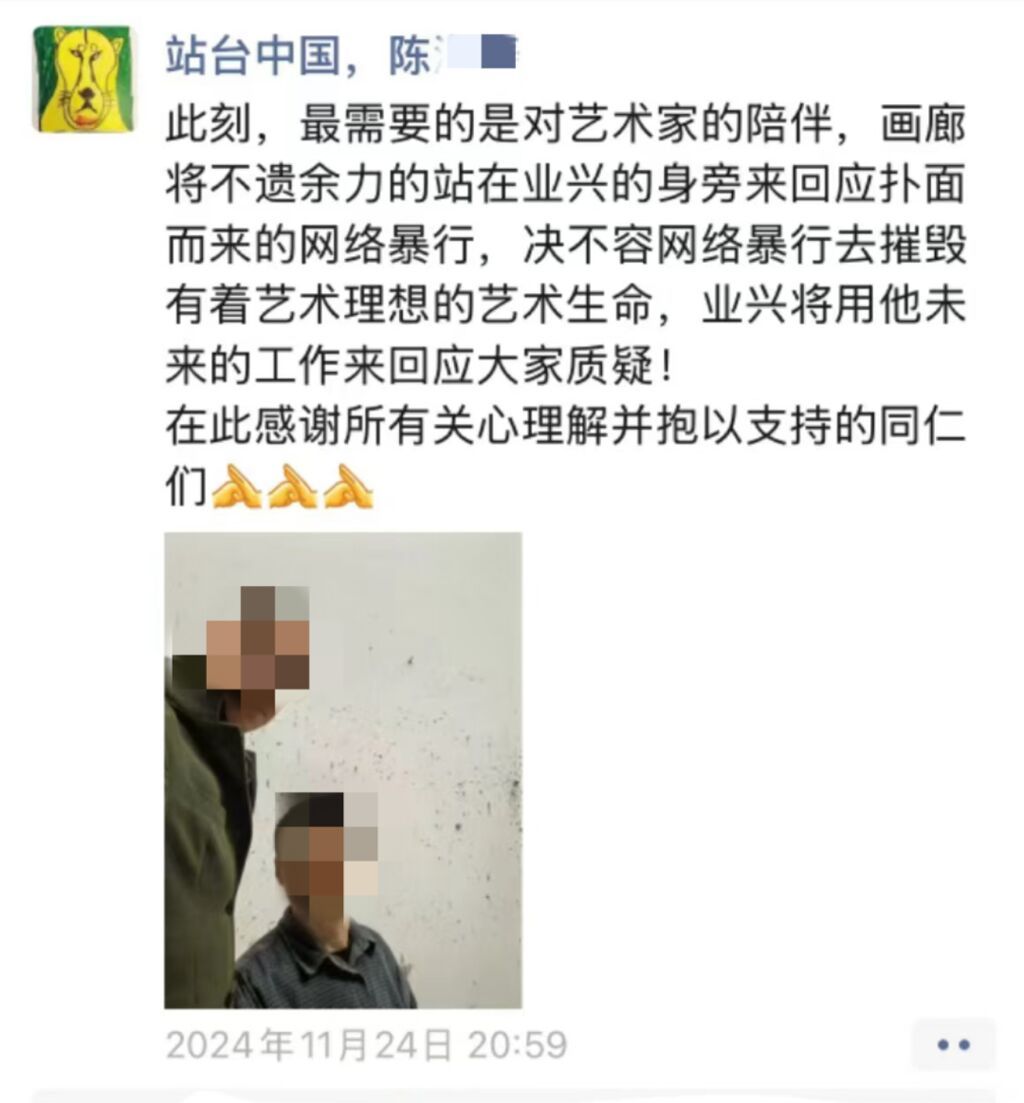This screenshot has width=1024, height=1103.
Task: Open the like and comment menu
Action: (952, 1045)
